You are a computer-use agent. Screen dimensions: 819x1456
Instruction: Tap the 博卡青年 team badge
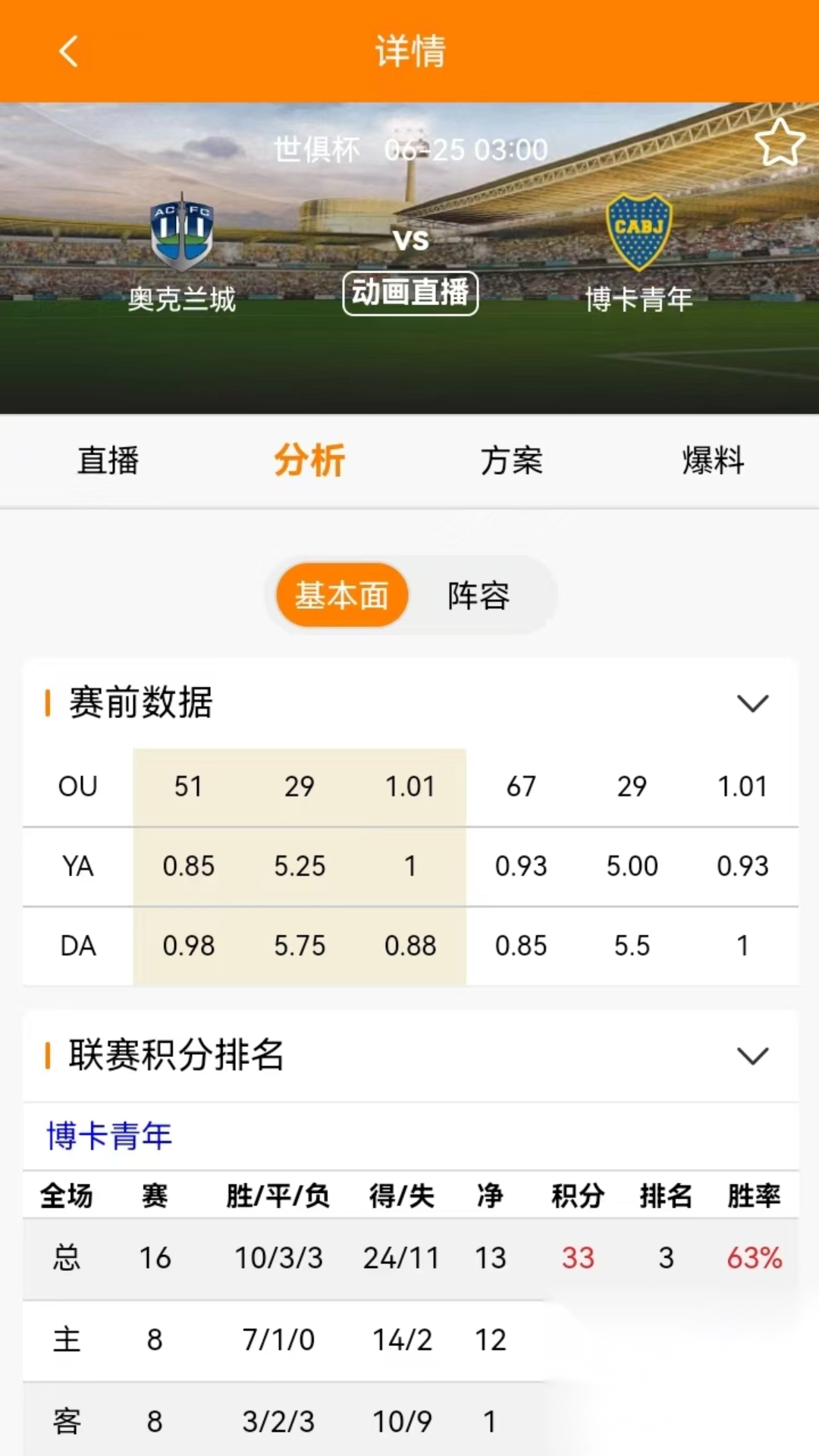tap(639, 231)
